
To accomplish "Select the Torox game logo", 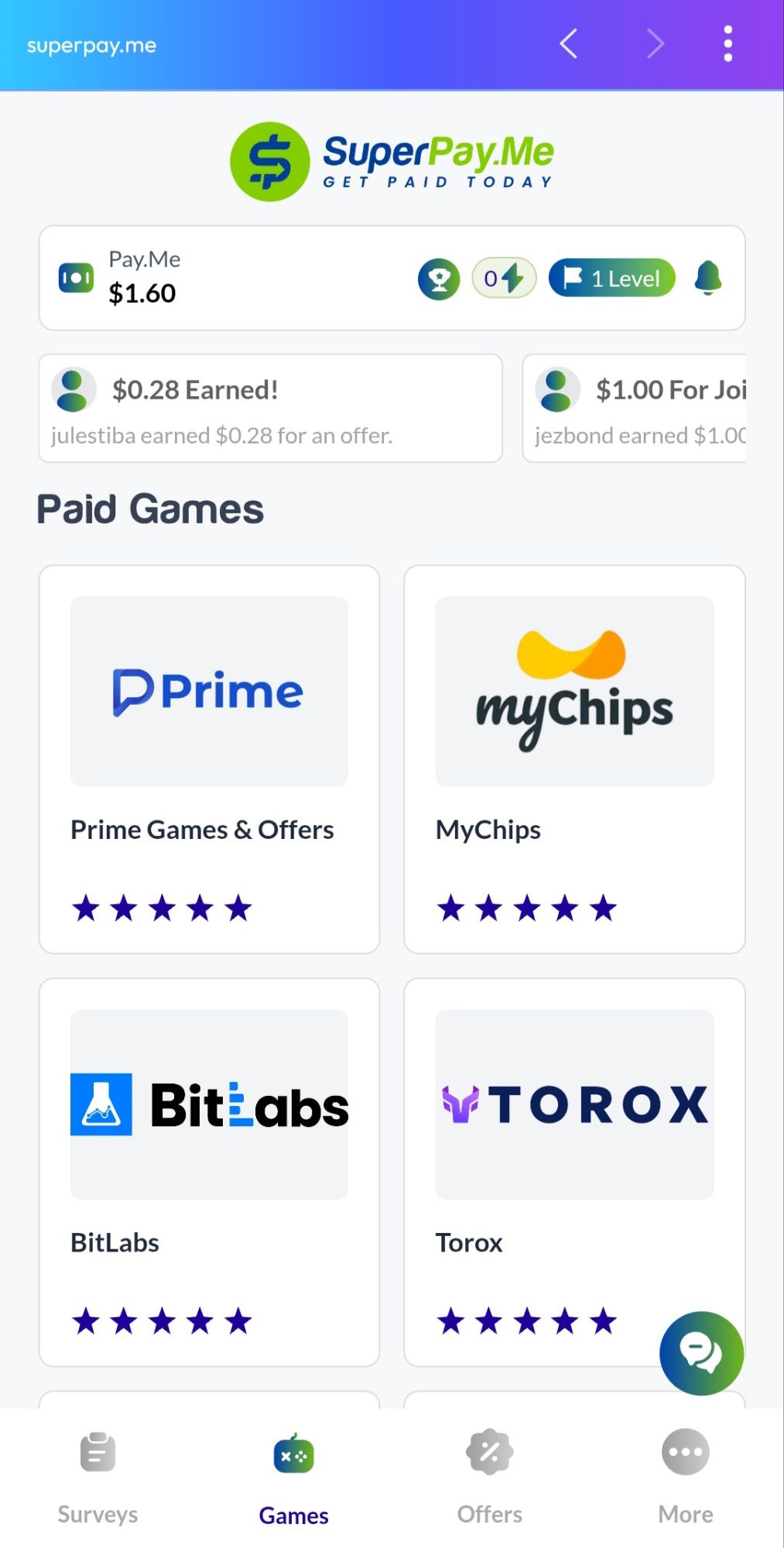I will [573, 1104].
